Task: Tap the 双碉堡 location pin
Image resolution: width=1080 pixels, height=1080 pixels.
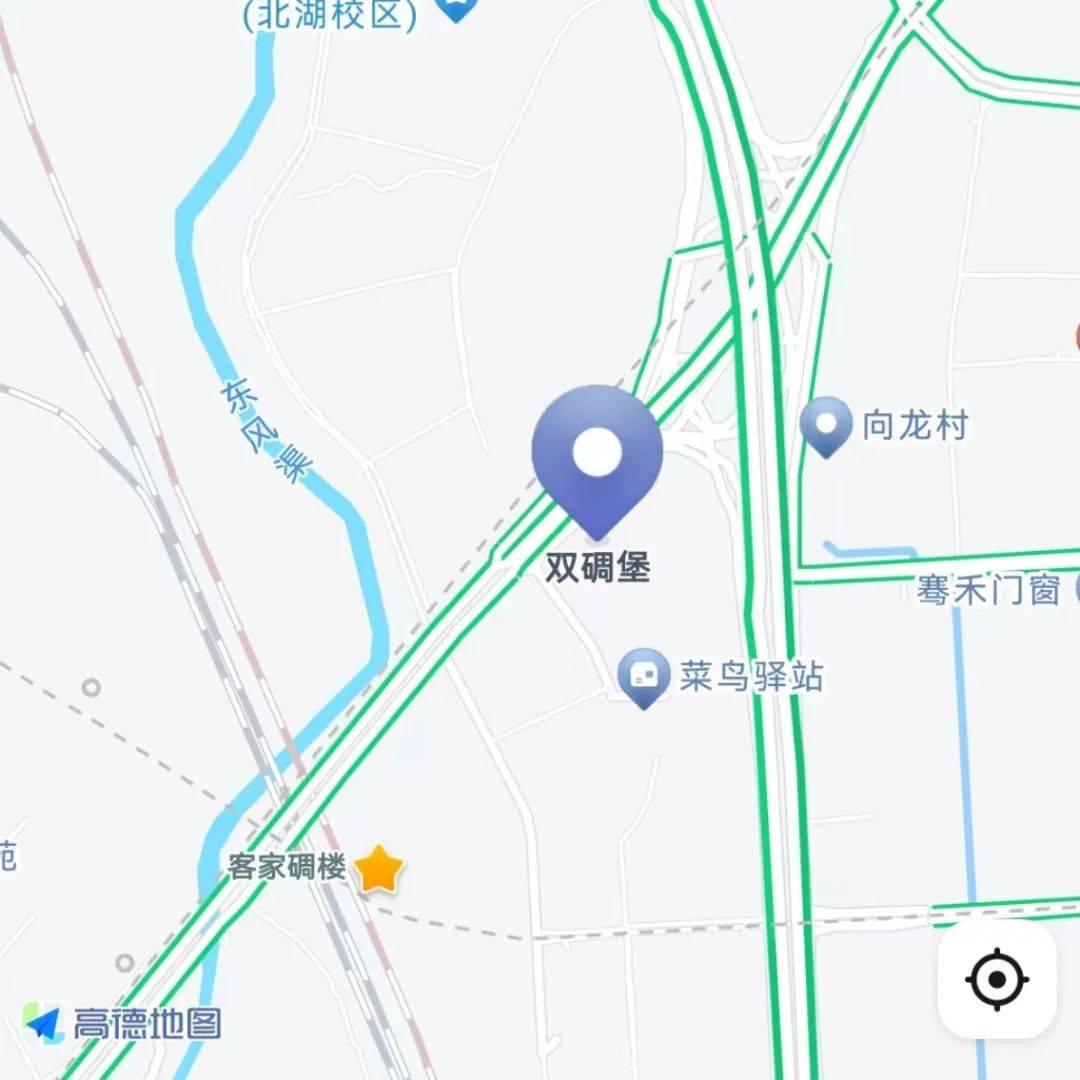Action: click(x=597, y=457)
